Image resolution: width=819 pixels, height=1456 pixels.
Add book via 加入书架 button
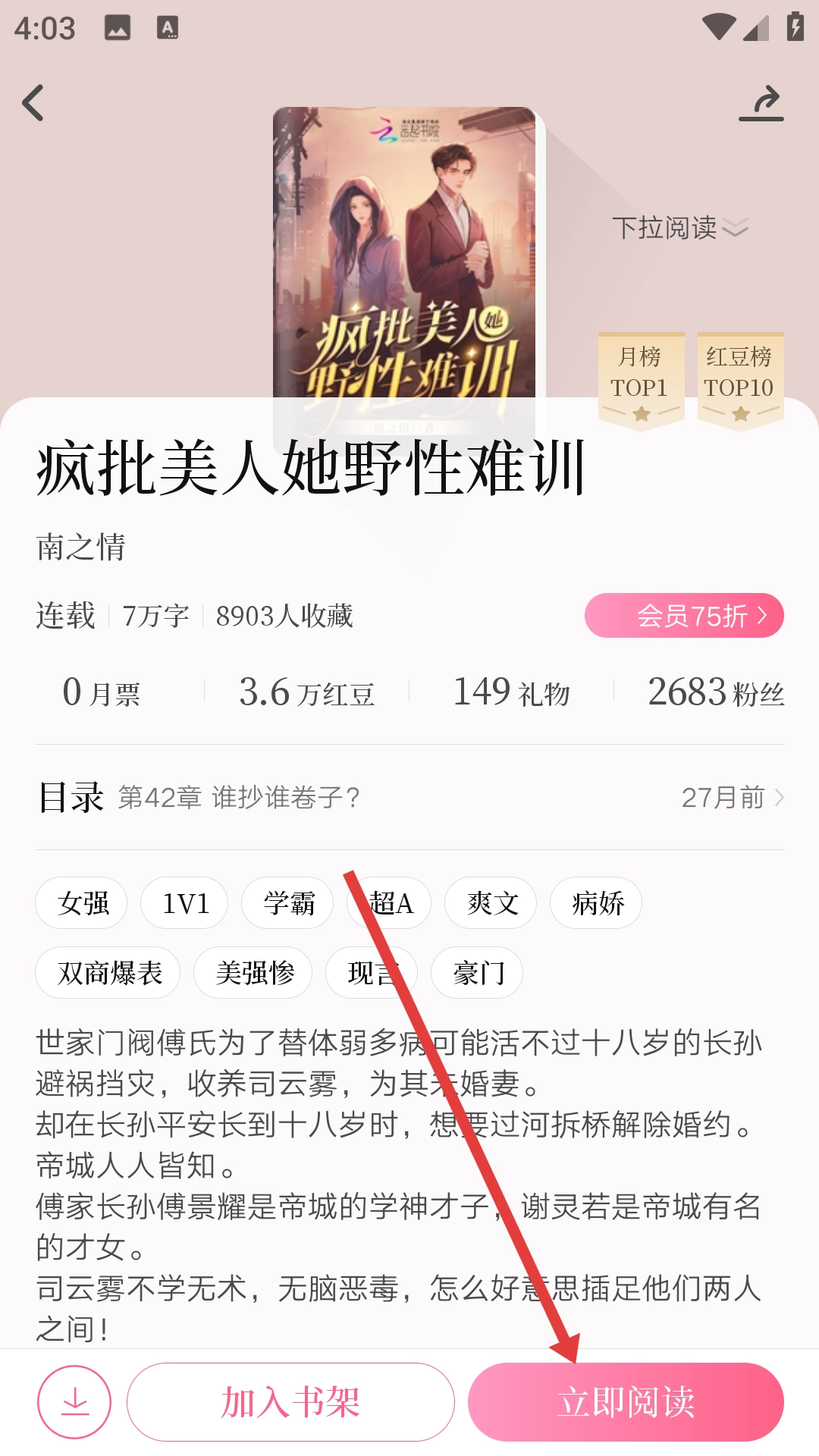pyautogui.click(x=290, y=1402)
